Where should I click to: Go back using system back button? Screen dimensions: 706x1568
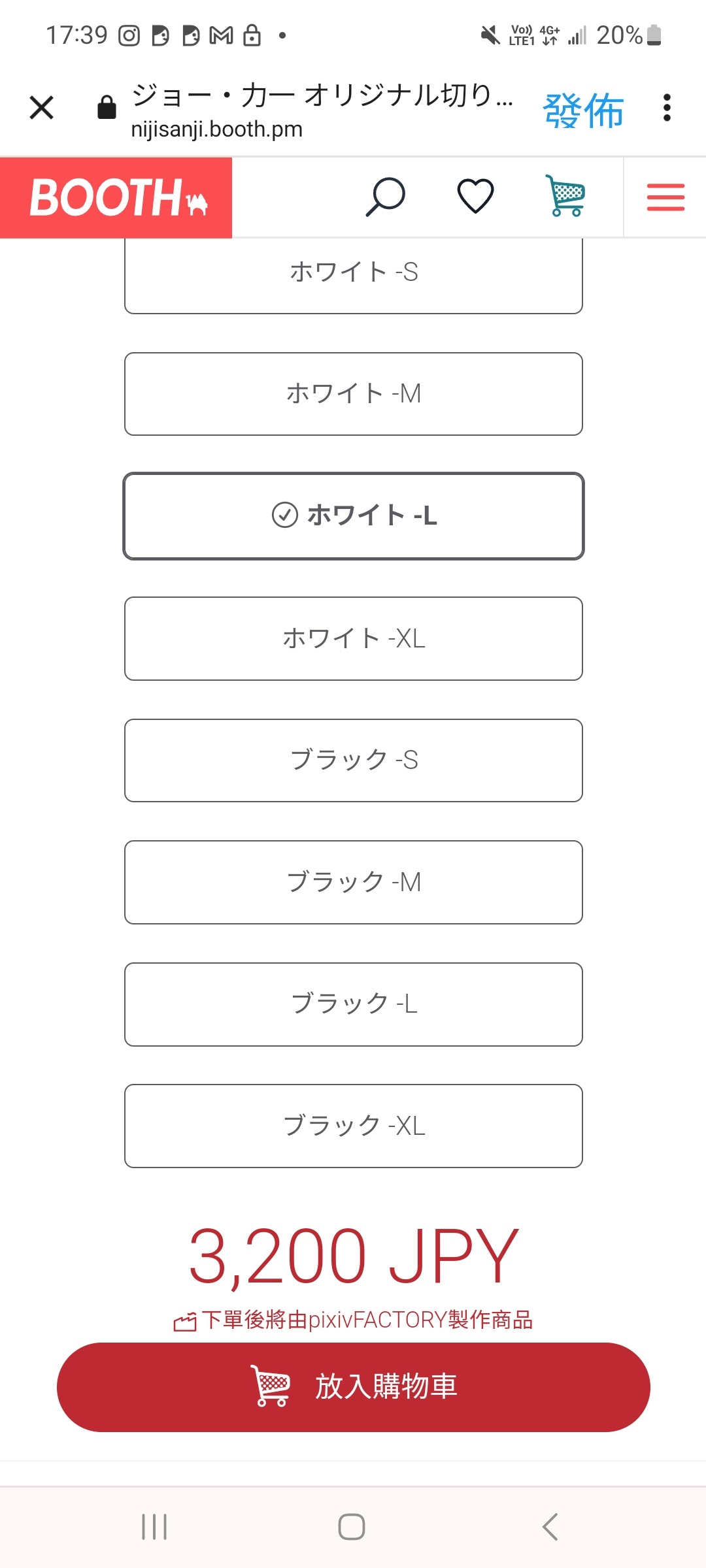point(550,1527)
